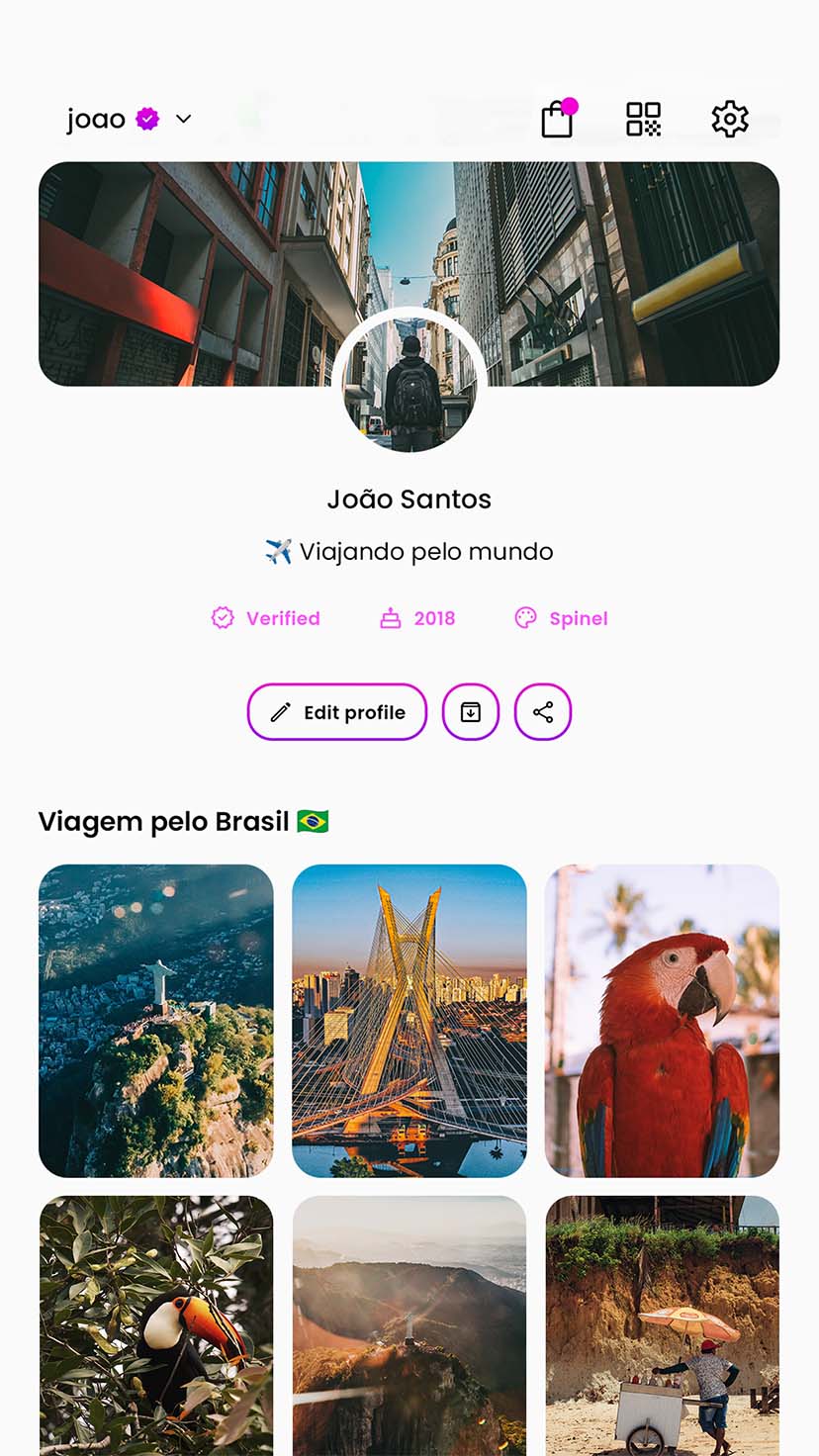
Task: Tap the 2018 joined chip
Action: [418, 619]
